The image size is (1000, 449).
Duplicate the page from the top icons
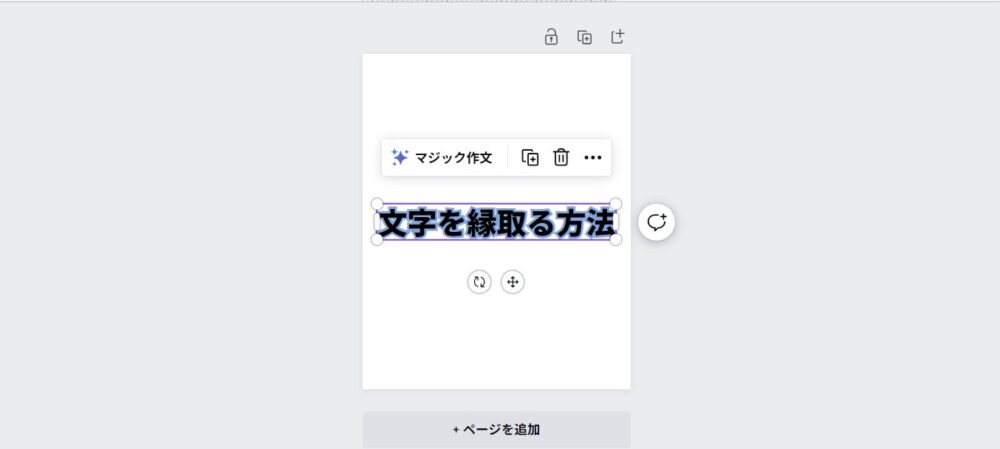[x=584, y=37]
